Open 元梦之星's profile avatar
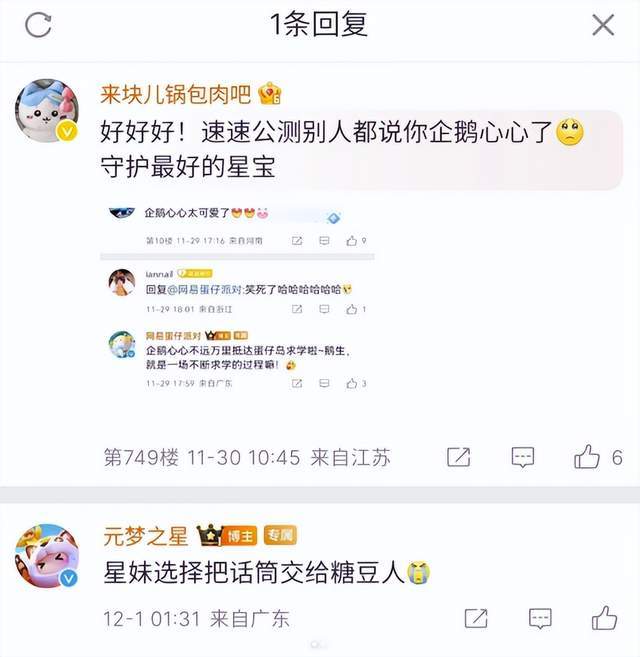 click(x=46, y=554)
